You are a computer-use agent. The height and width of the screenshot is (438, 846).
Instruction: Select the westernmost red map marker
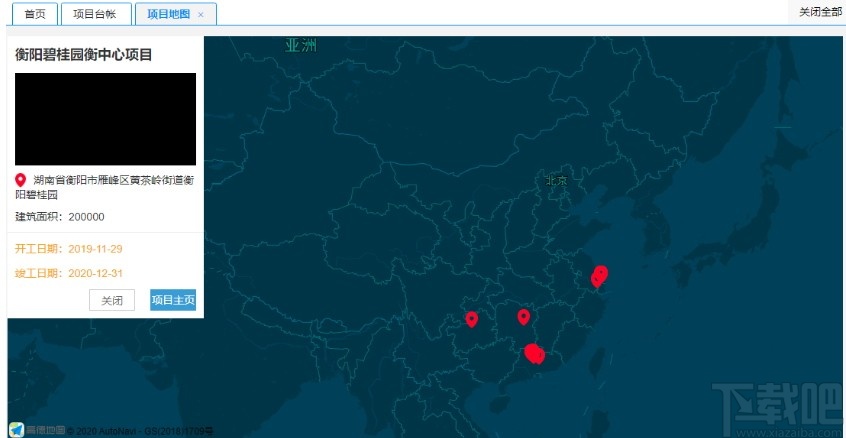[x=471, y=319]
